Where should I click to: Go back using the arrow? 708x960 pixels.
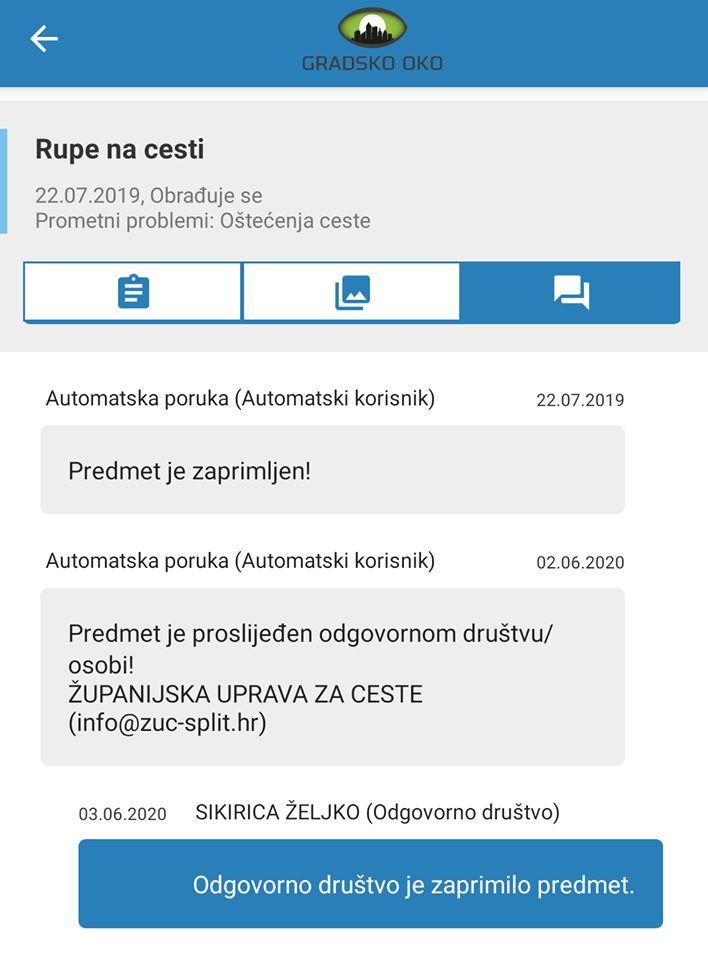44,39
